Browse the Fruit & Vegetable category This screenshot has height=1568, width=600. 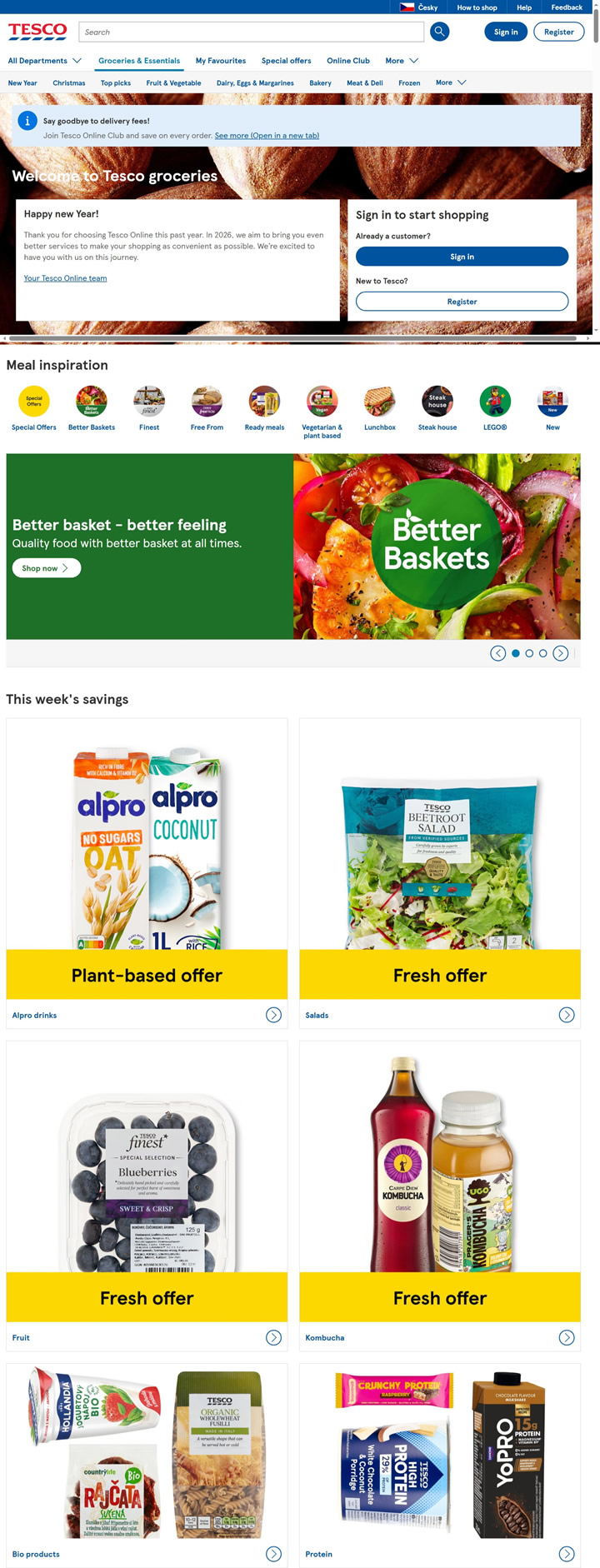(x=173, y=83)
